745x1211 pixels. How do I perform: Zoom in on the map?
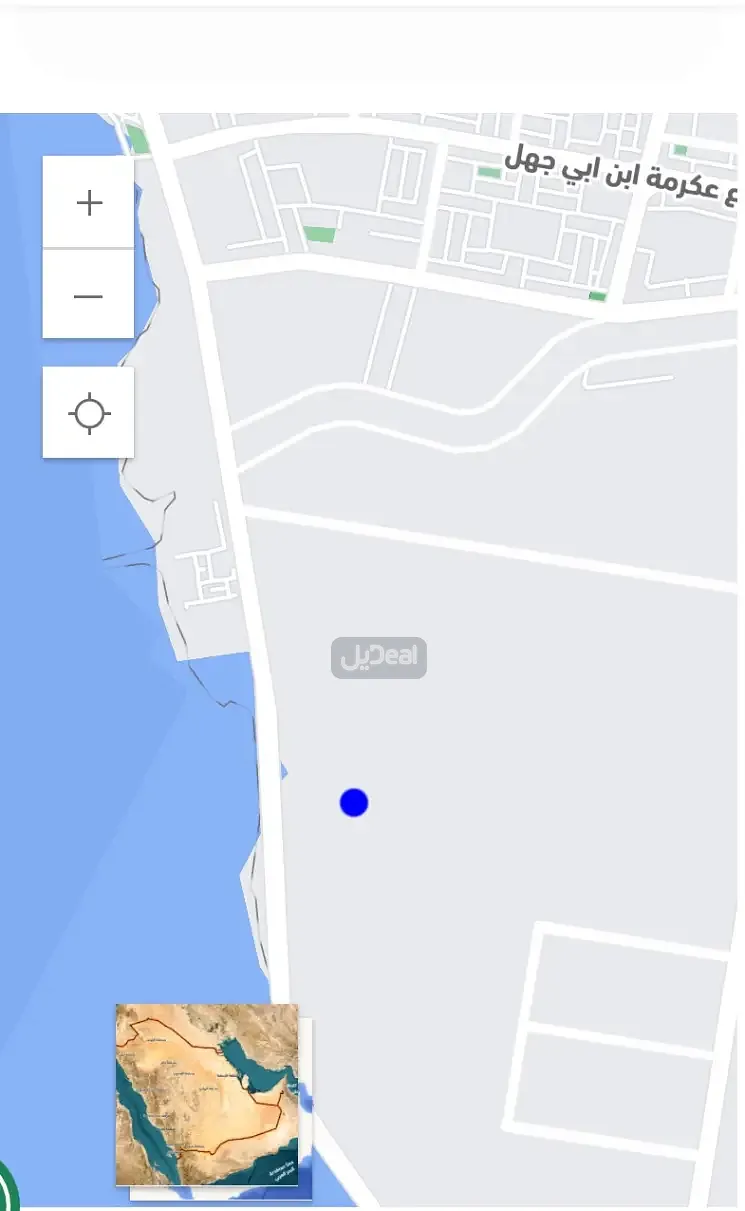coord(89,203)
